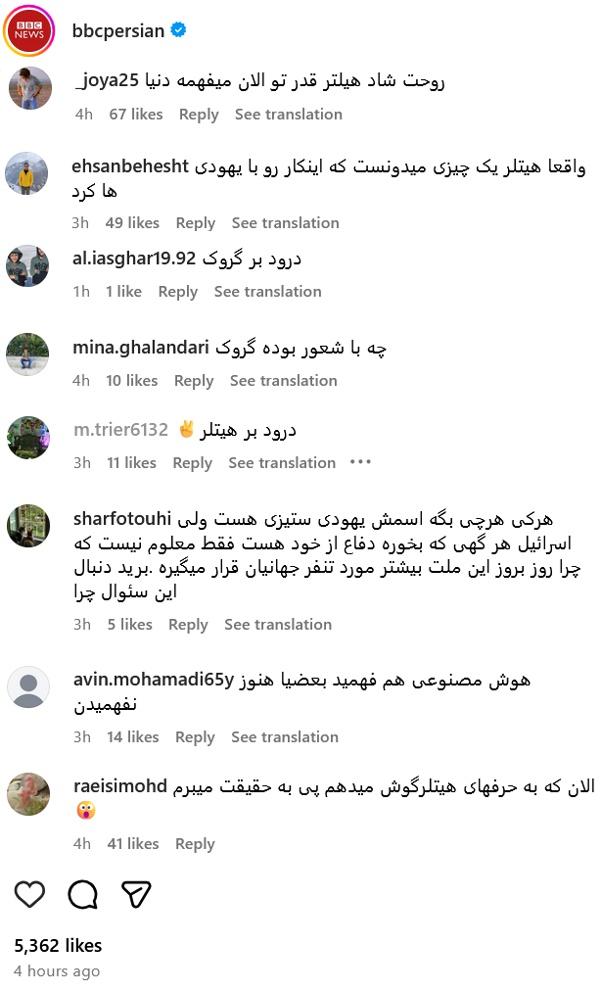Open the bbcpersian profile
The width and height of the screenshot is (600, 992).
[117, 31]
